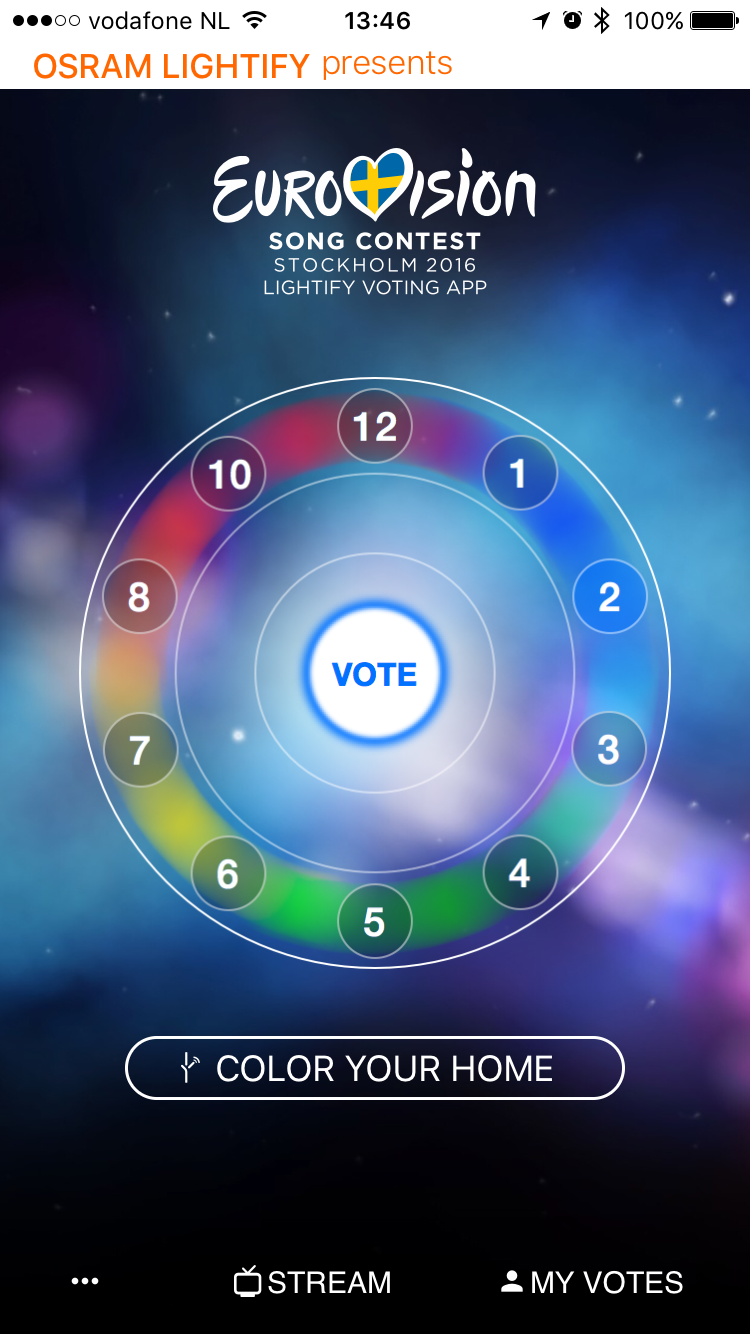Pick 3 points on the wheel

pos(609,750)
